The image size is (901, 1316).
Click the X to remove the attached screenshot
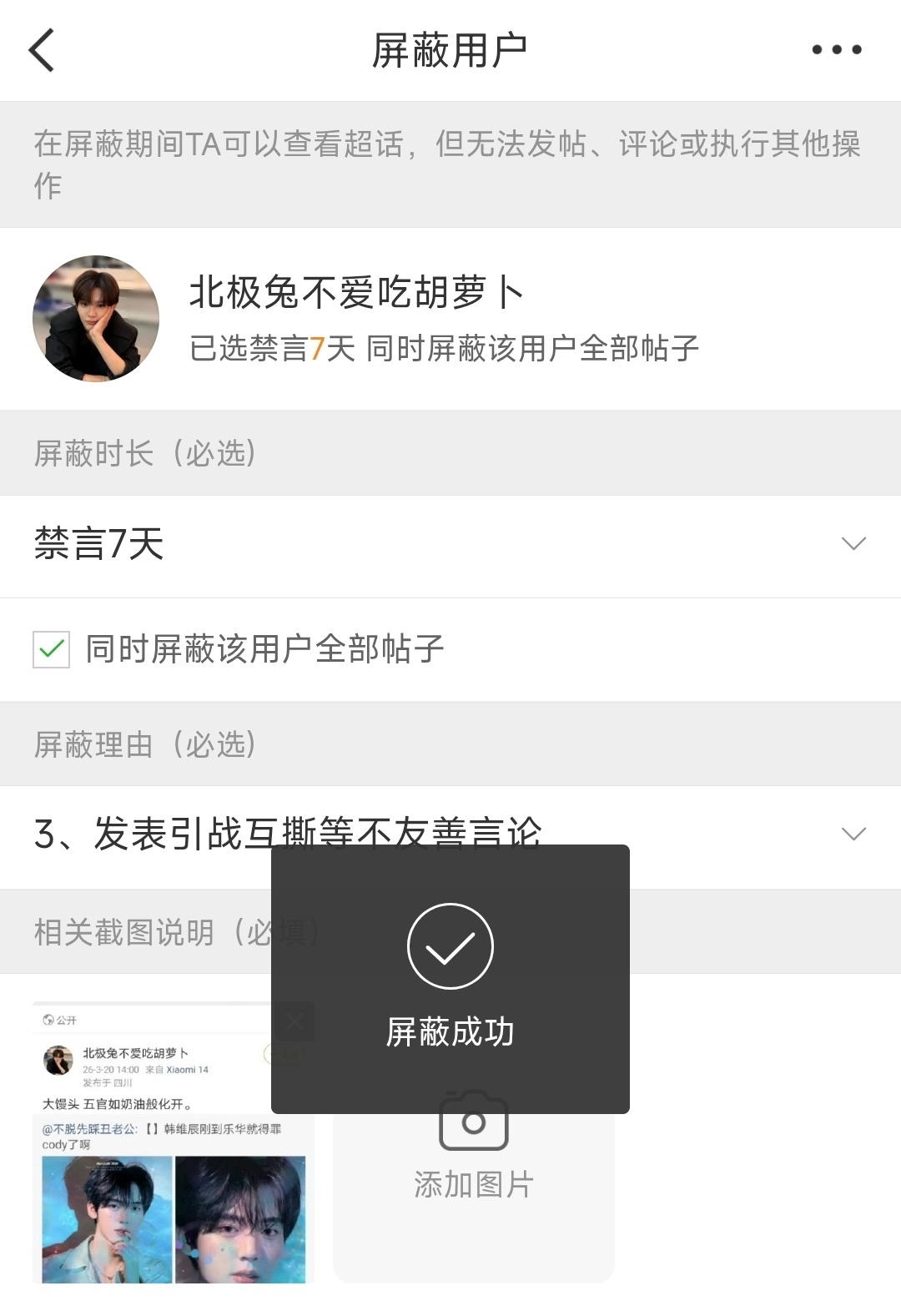pyautogui.click(x=294, y=1020)
